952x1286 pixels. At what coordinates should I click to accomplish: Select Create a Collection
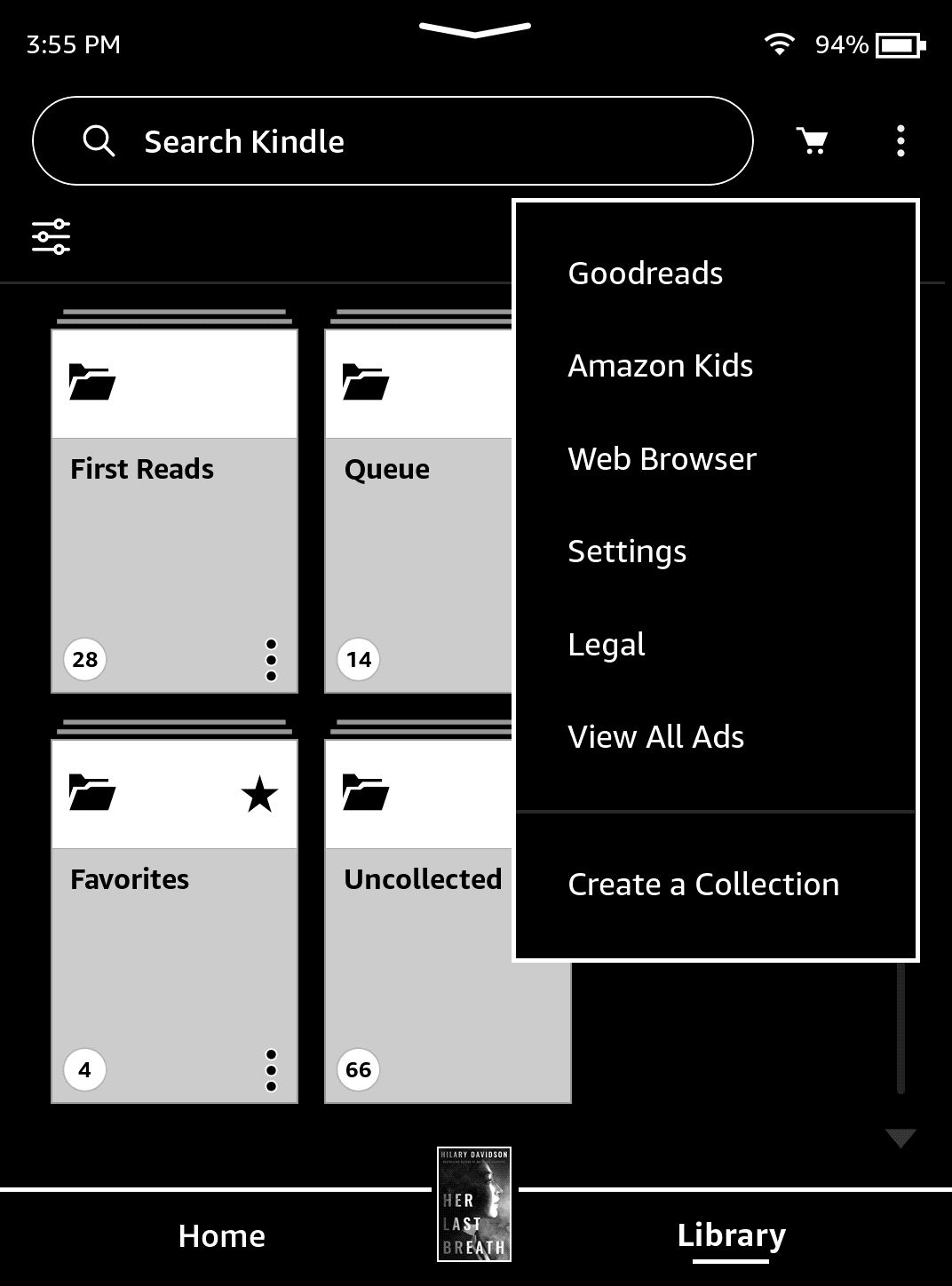tap(703, 885)
